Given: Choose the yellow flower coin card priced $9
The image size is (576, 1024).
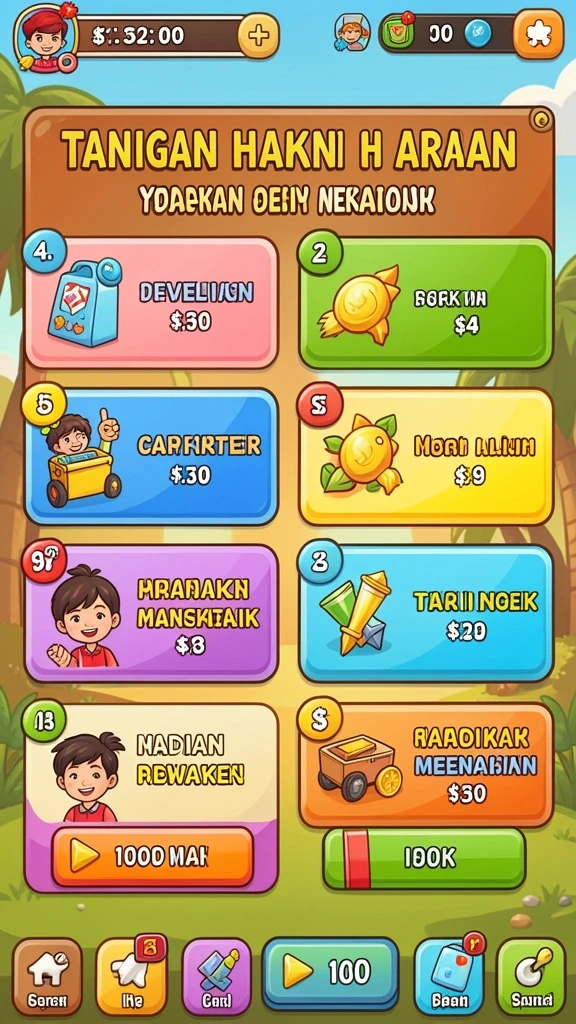Looking at the screenshot, I should (x=426, y=457).
